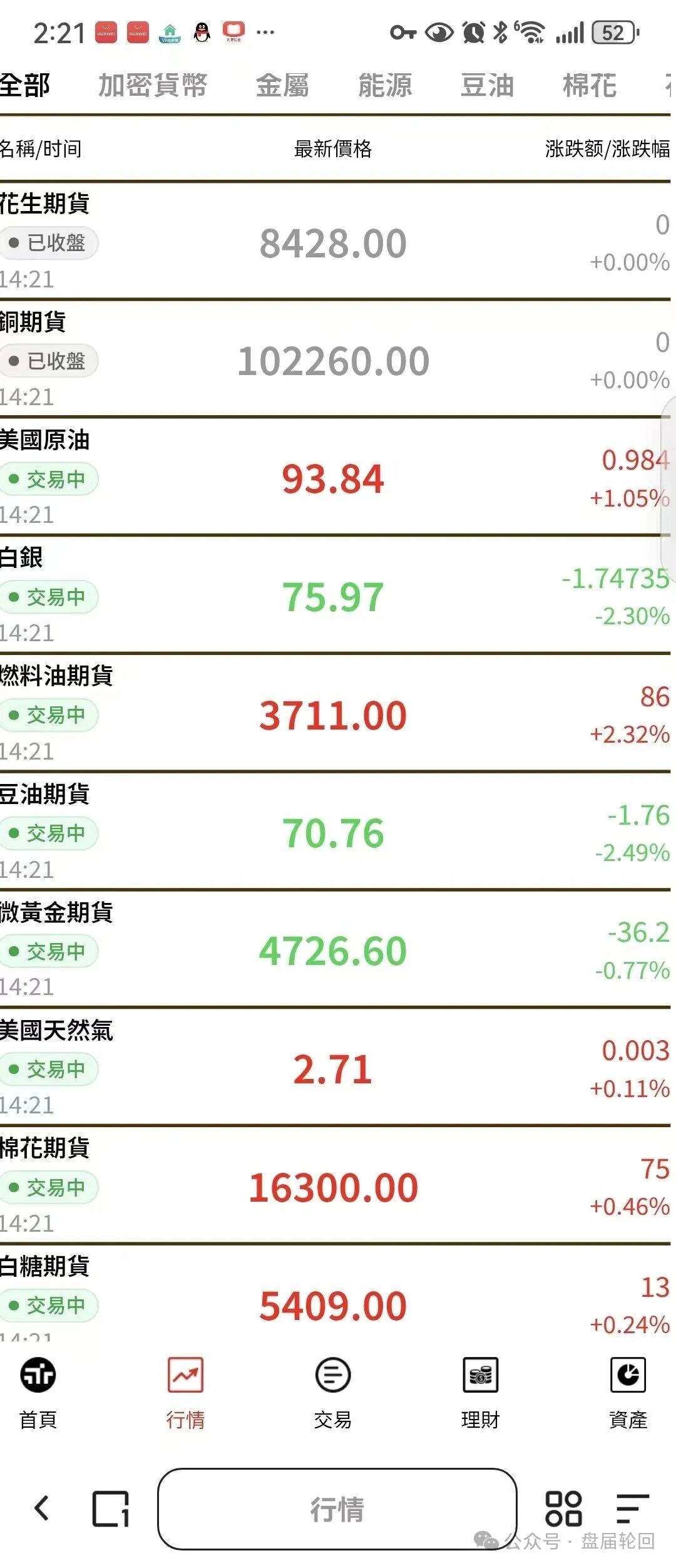Go back using the browser back arrow
676x1568 pixels.
42,1508
